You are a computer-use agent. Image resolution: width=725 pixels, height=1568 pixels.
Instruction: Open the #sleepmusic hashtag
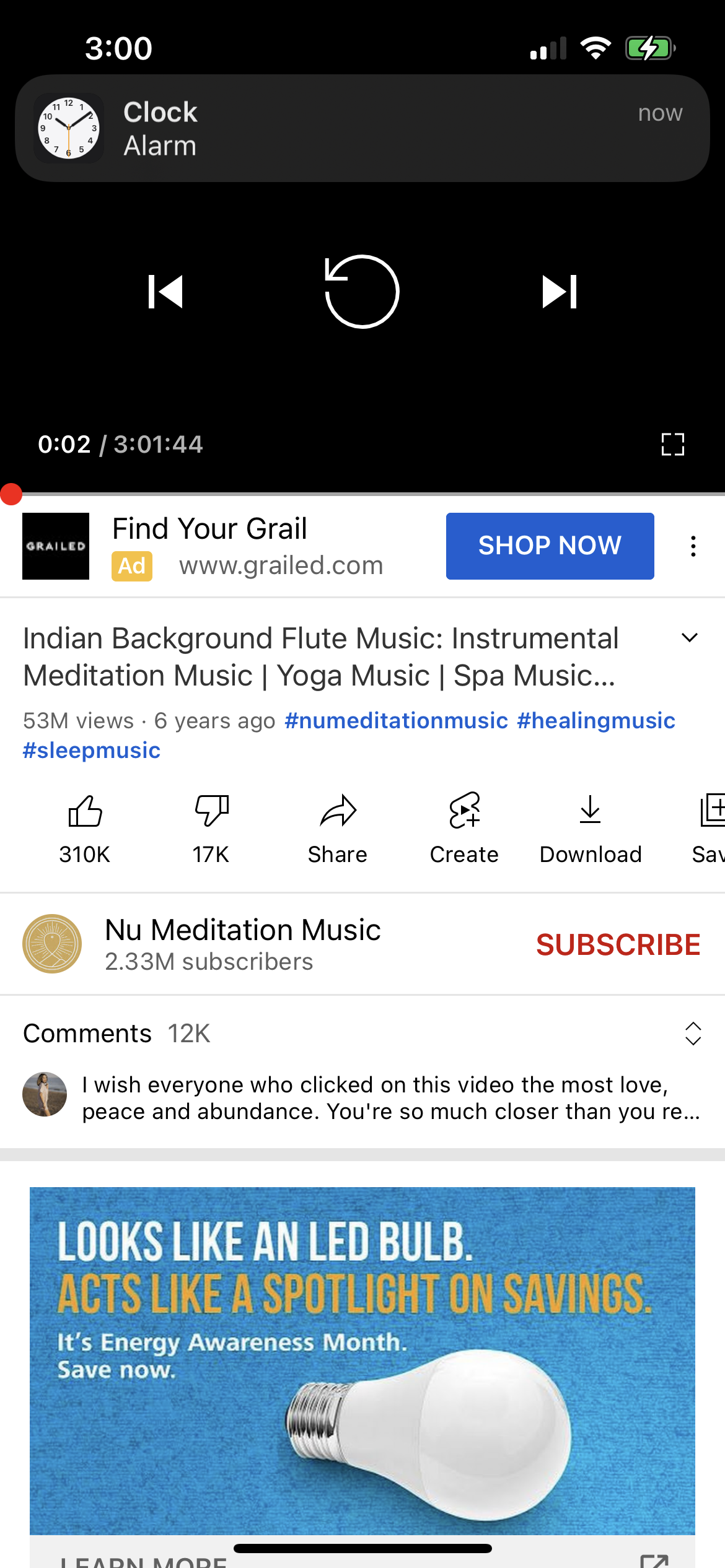pyautogui.click(x=92, y=751)
